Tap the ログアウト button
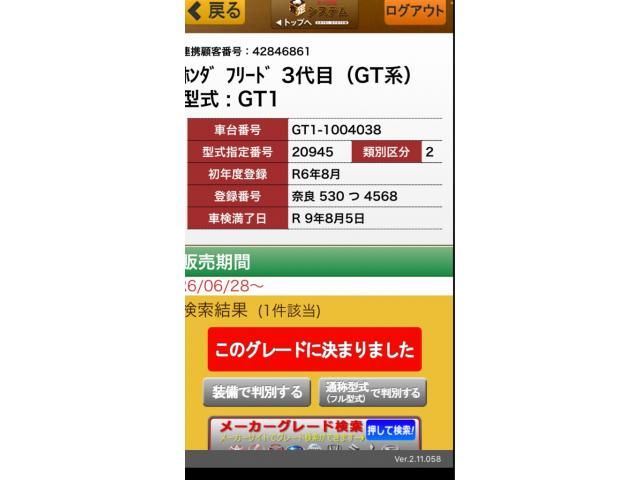640x480 pixels. click(414, 12)
